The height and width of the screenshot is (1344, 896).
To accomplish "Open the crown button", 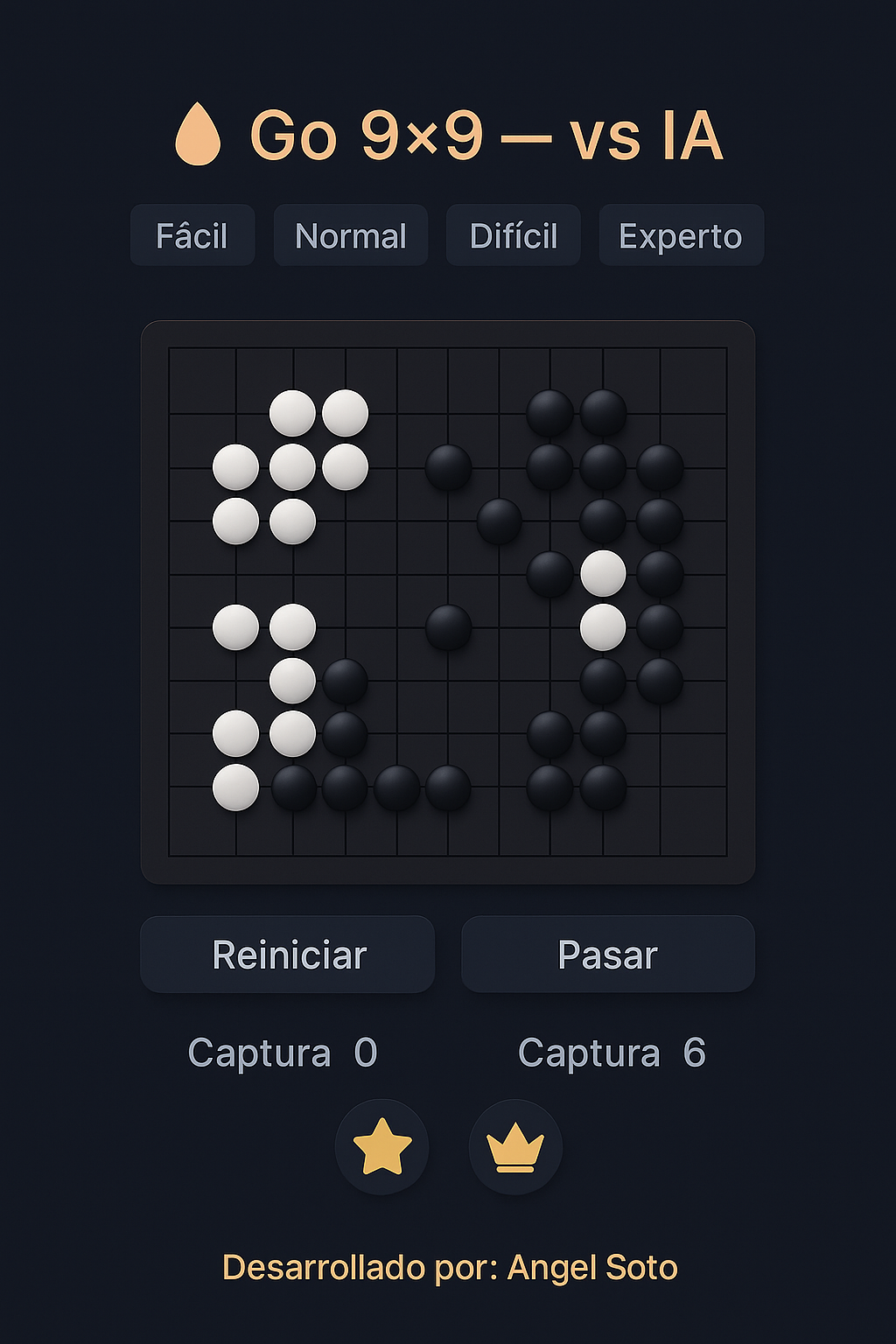I will (515, 1148).
